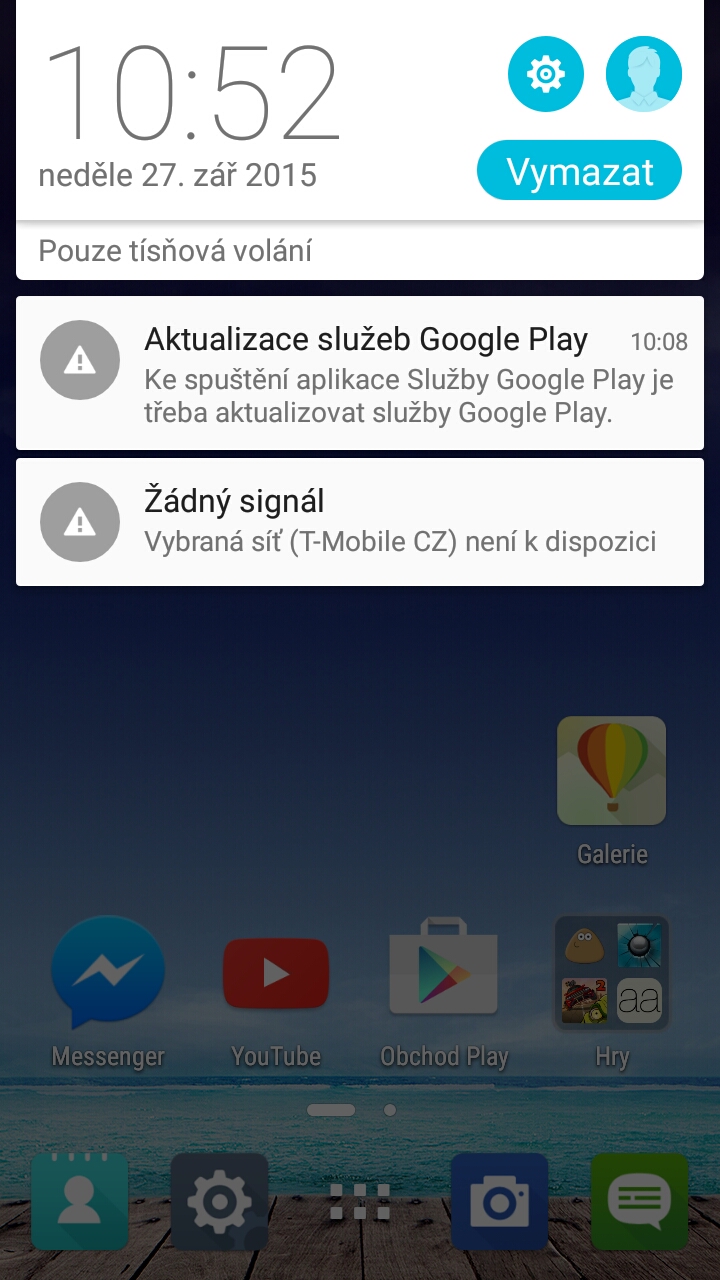Tap Vymazat to clear notifications
720x1280 pixels.
point(579,171)
